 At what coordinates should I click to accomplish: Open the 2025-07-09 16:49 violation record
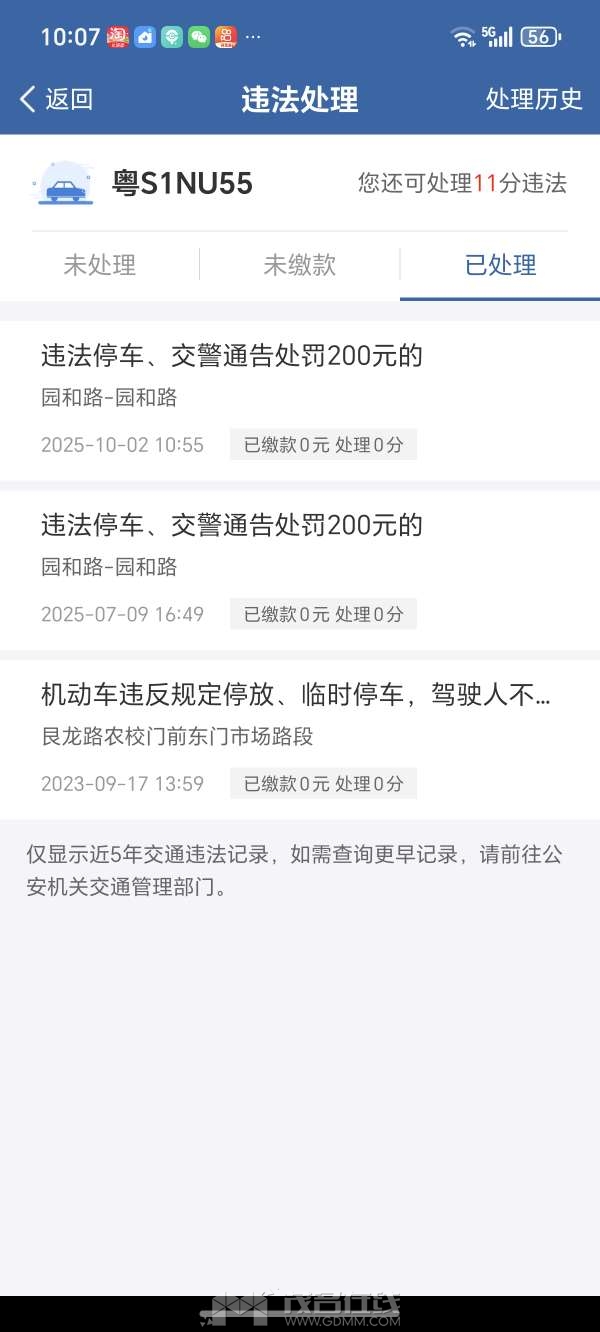click(x=299, y=569)
